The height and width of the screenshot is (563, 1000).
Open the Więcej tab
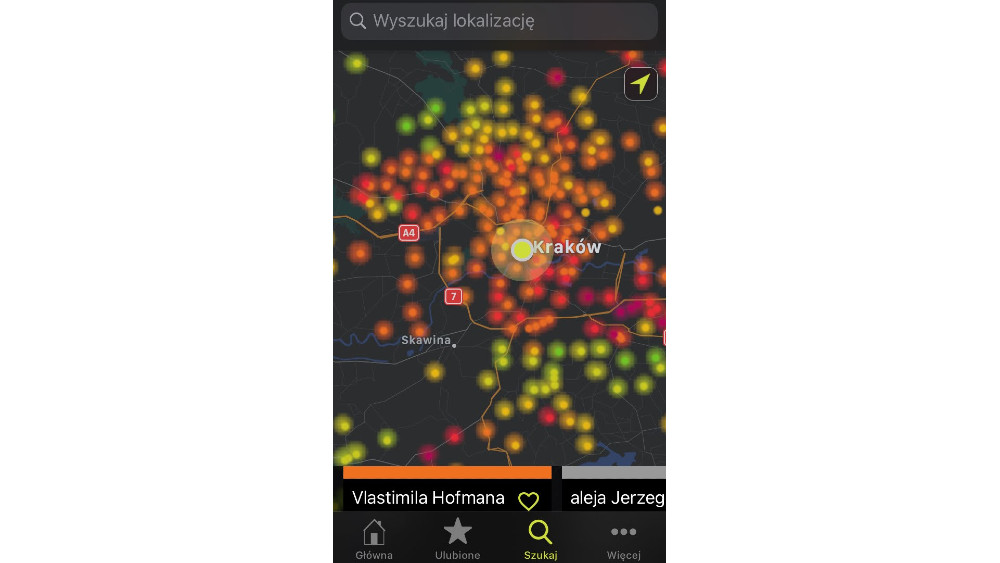[x=623, y=539]
